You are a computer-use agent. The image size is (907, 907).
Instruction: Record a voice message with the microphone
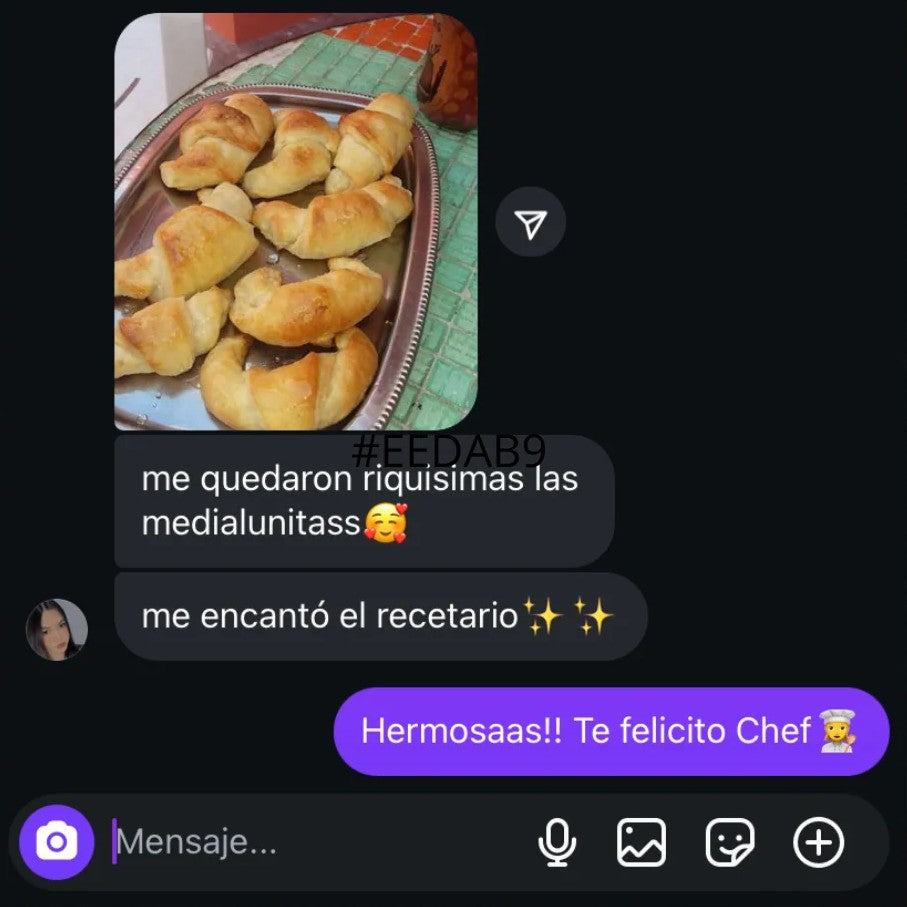(x=556, y=842)
